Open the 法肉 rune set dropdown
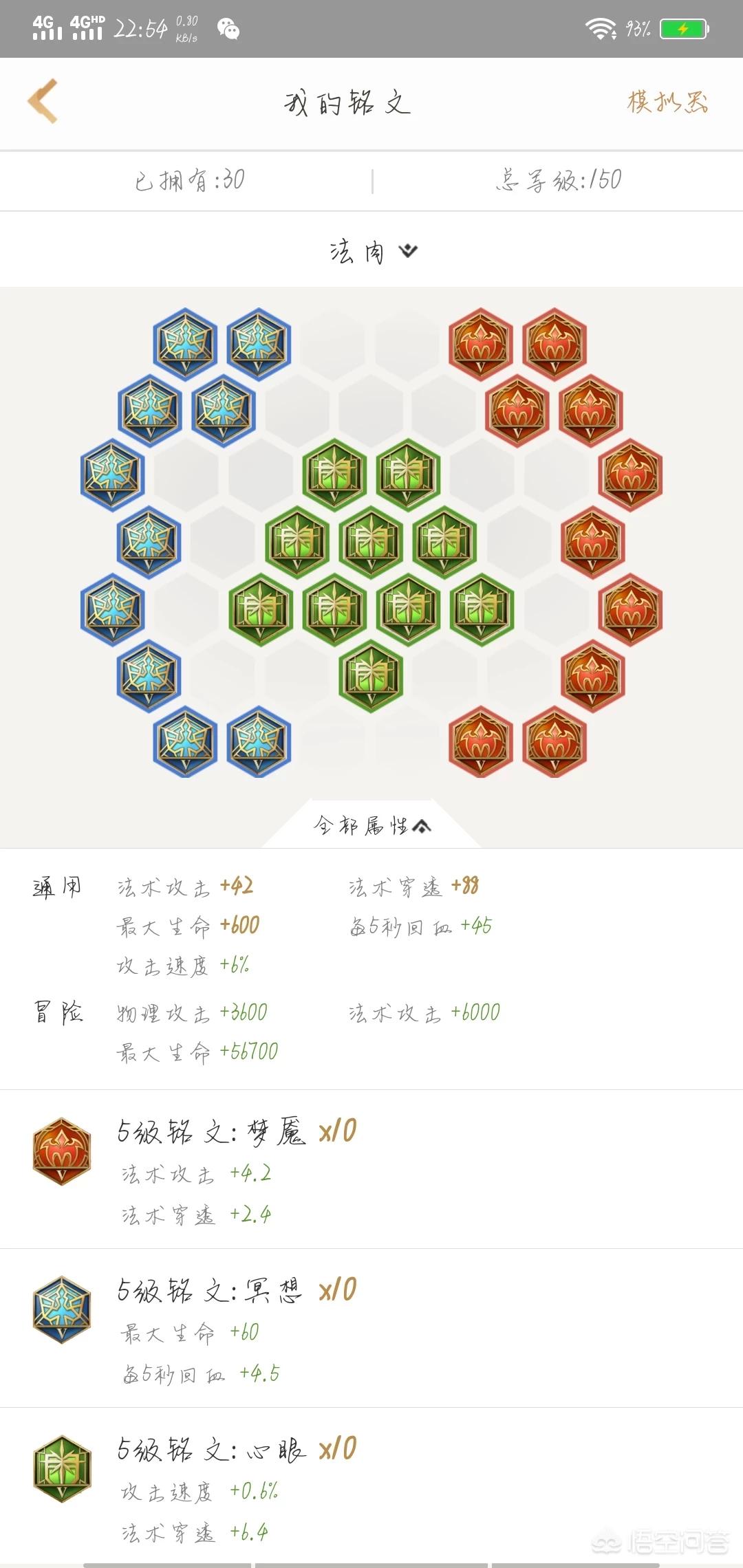743x1568 pixels. pyautogui.click(x=373, y=251)
